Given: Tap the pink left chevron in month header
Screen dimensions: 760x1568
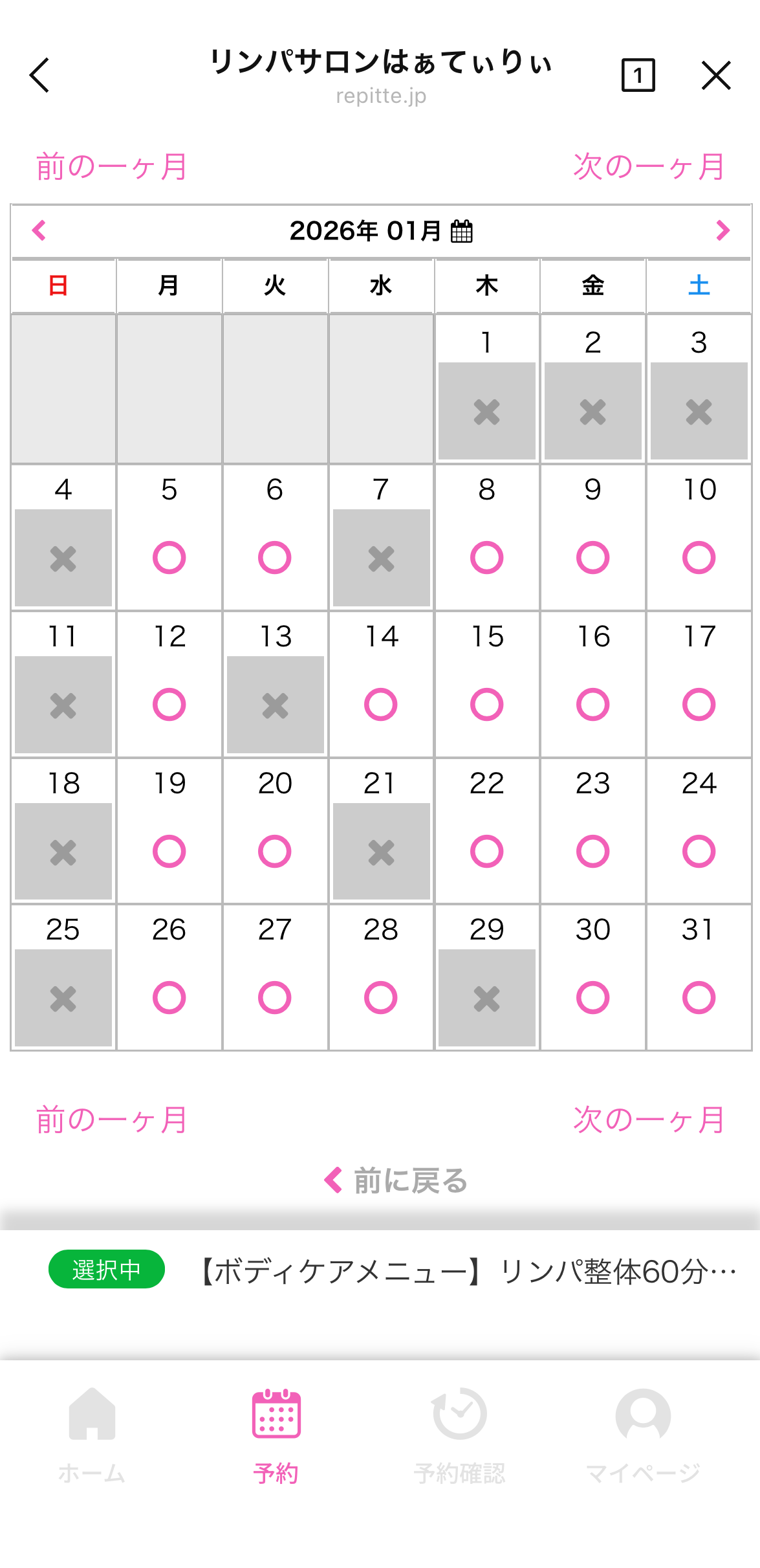Looking at the screenshot, I should [39, 230].
